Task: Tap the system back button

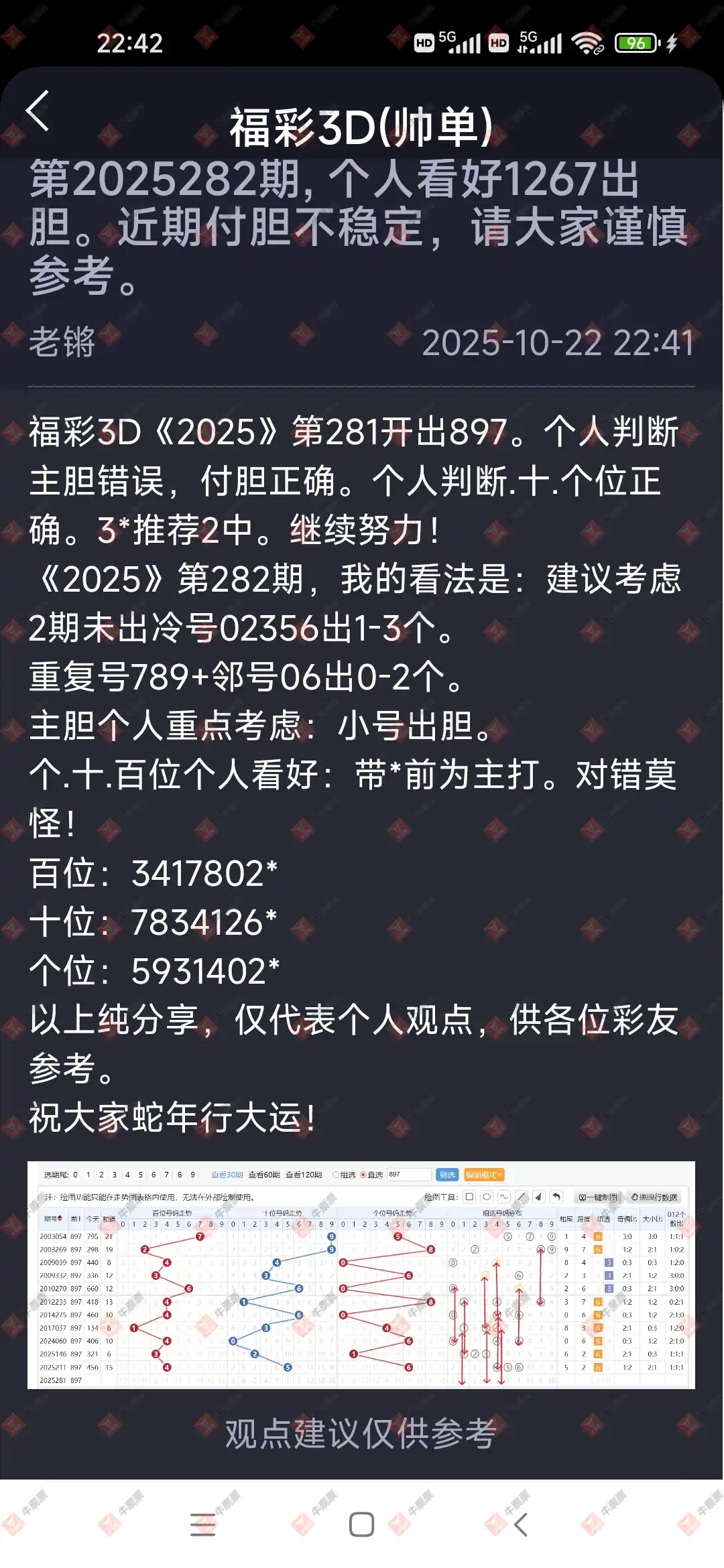Action: 521,1524
